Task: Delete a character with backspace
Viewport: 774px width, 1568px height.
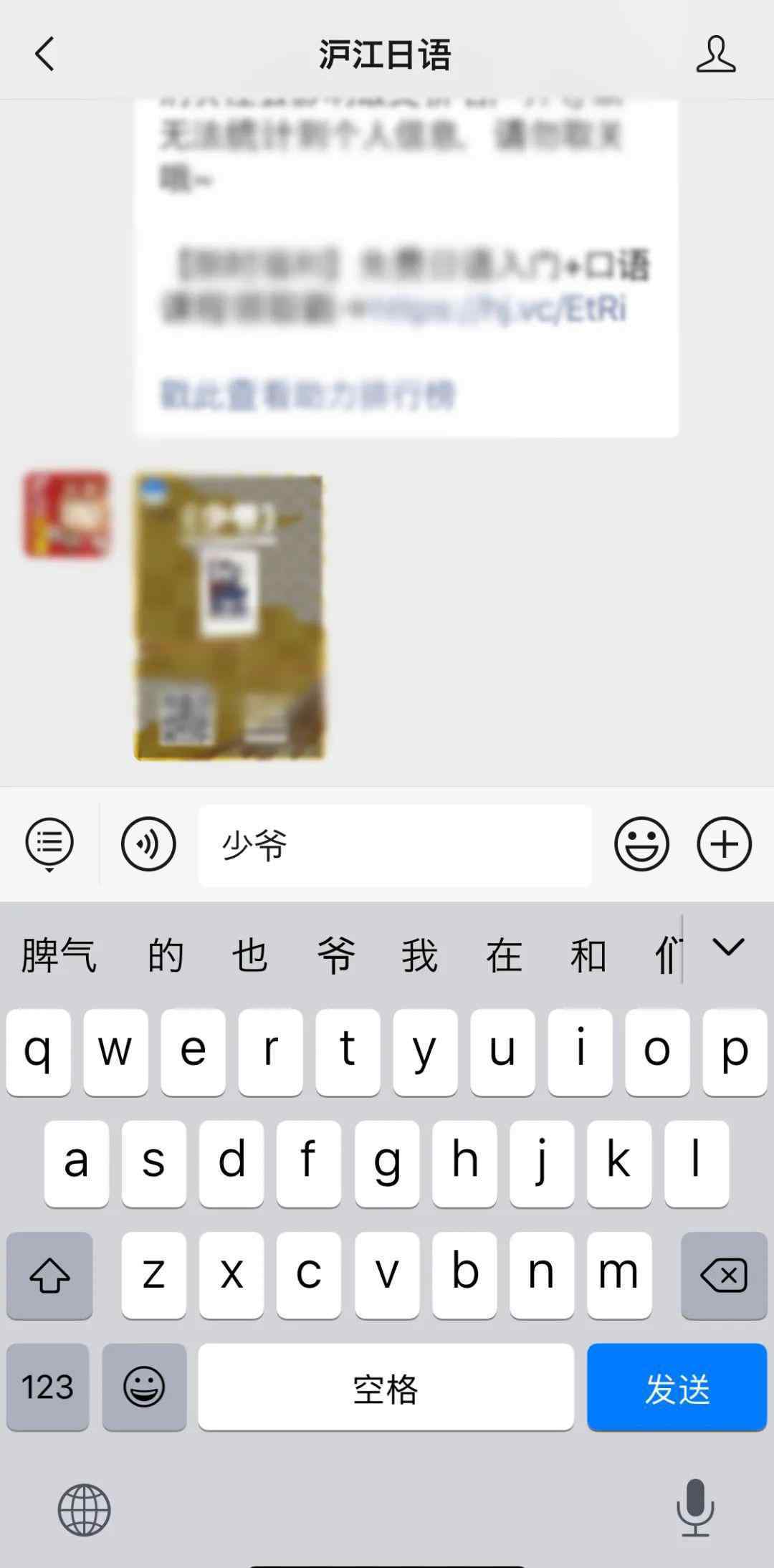Action: coord(724,1275)
